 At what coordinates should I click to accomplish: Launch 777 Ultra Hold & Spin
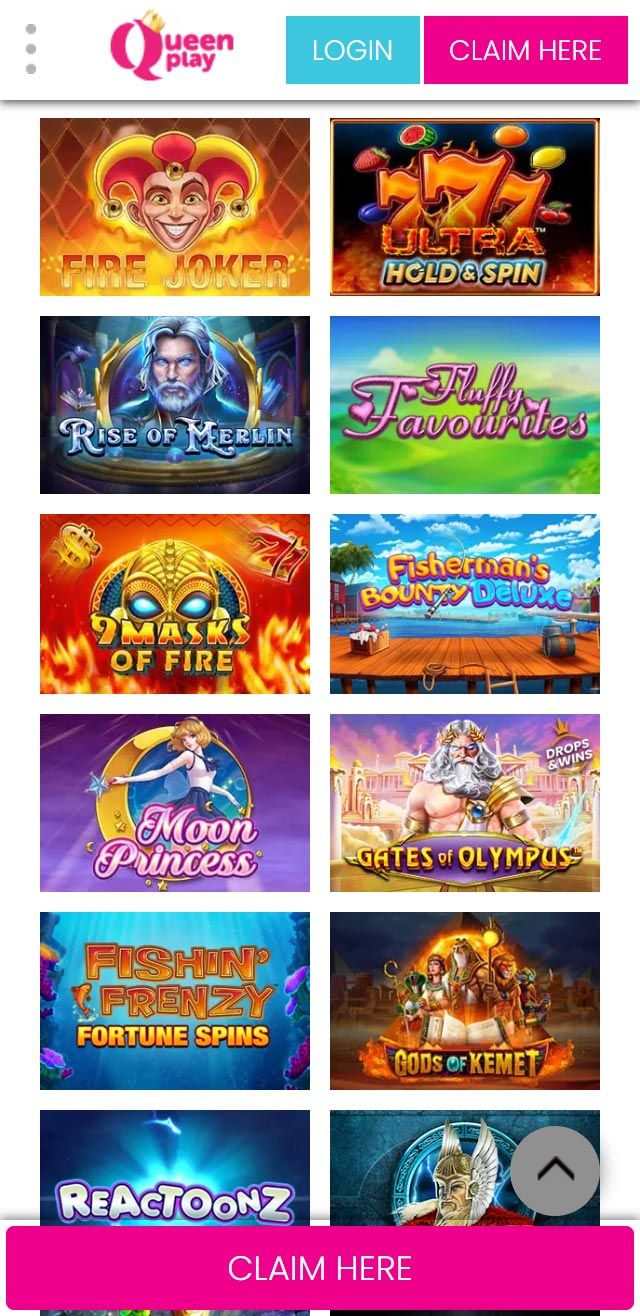tap(465, 207)
